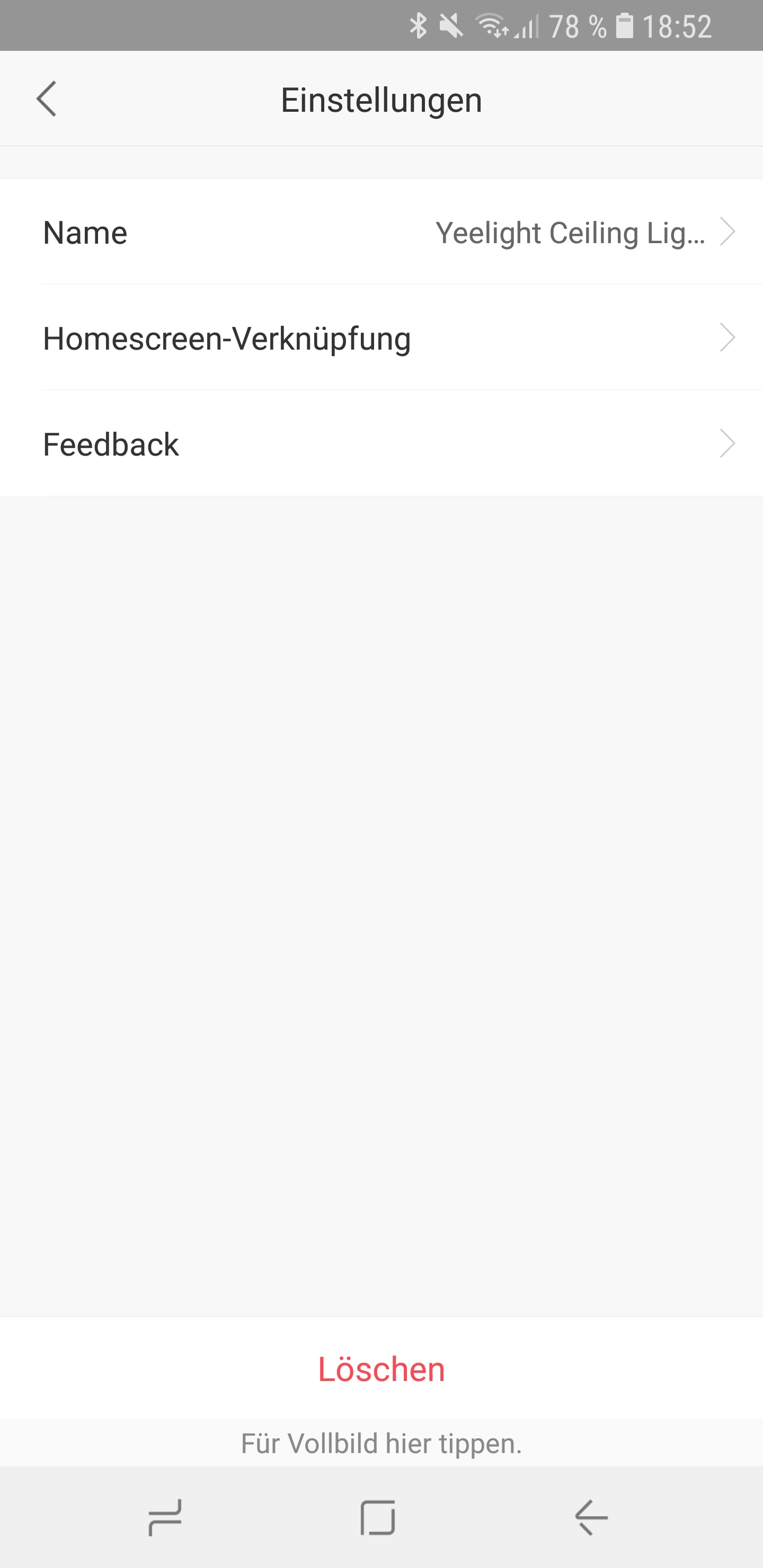
Task: Tap the system back button
Action: coord(591,1518)
